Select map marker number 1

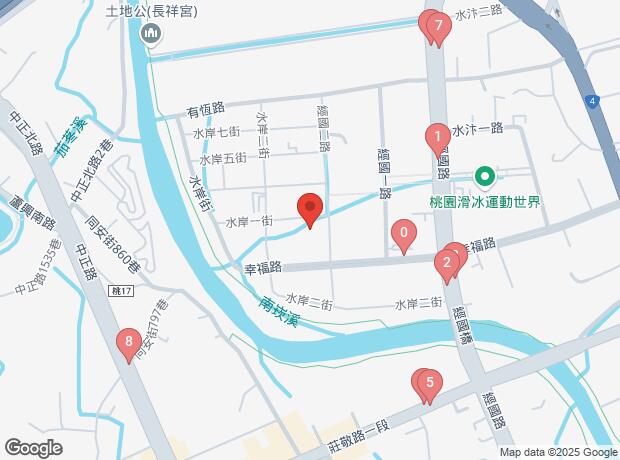(437, 136)
